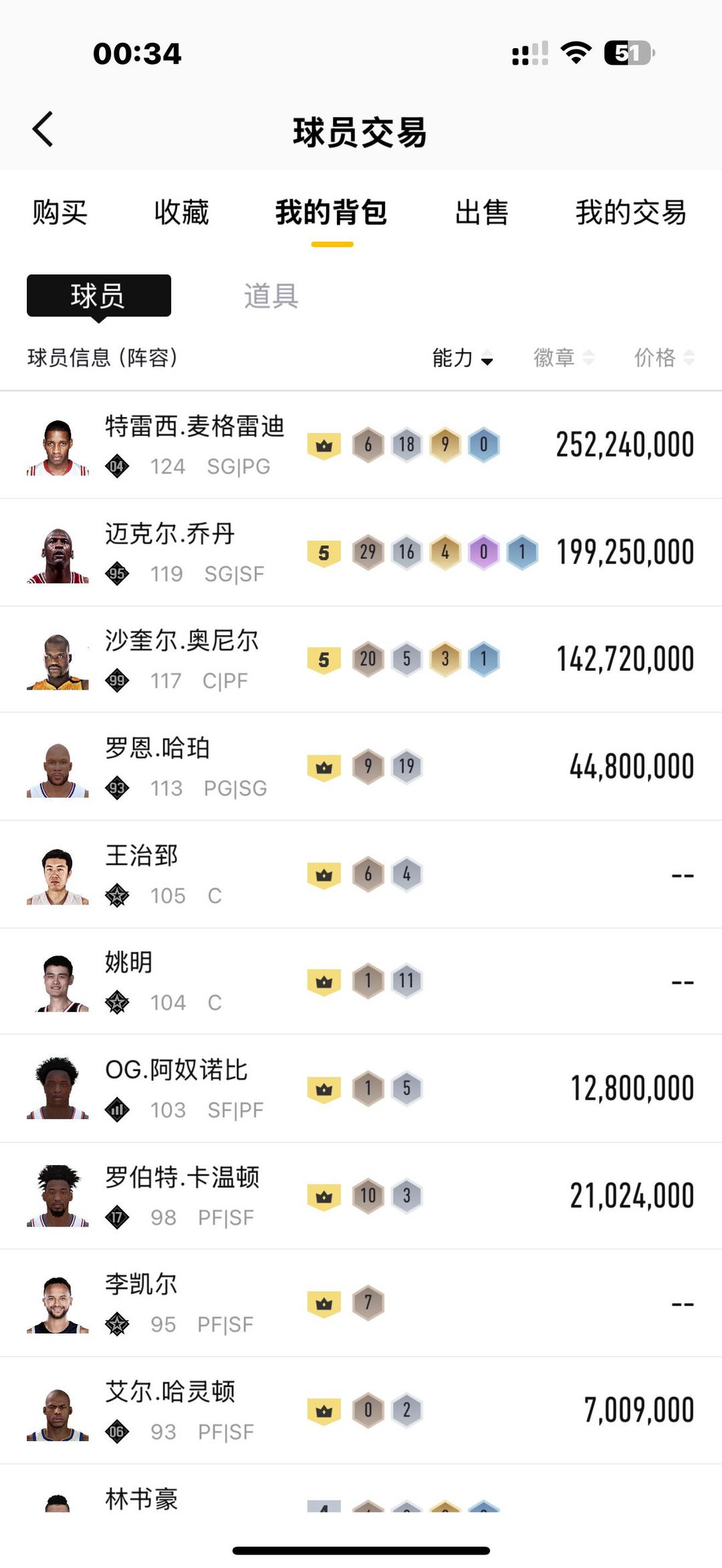Select the 道具 segment
The width and height of the screenshot is (722, 1568).
[271, 295]
